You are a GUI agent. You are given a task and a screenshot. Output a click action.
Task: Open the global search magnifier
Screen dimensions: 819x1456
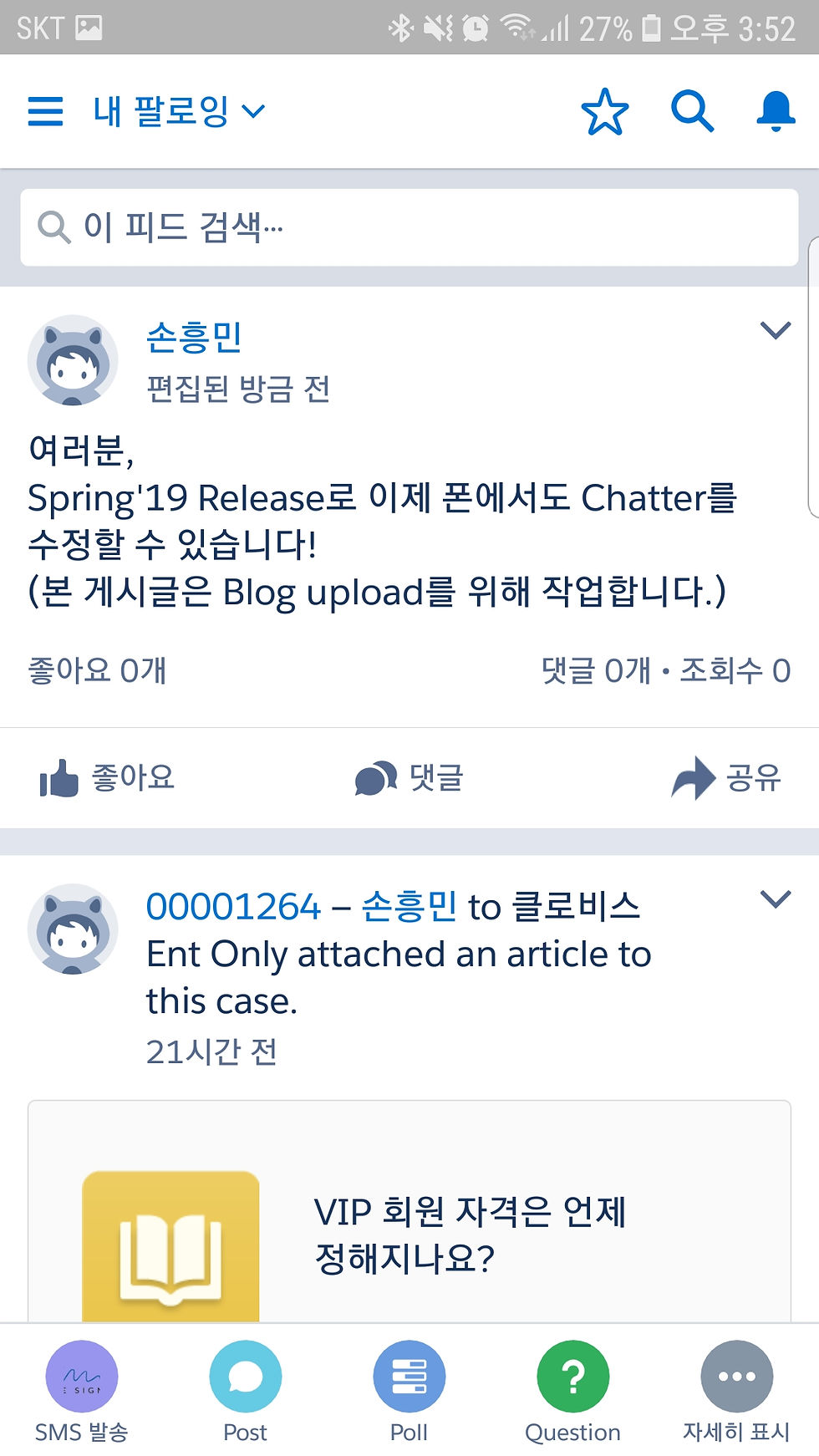coord(692,111)
